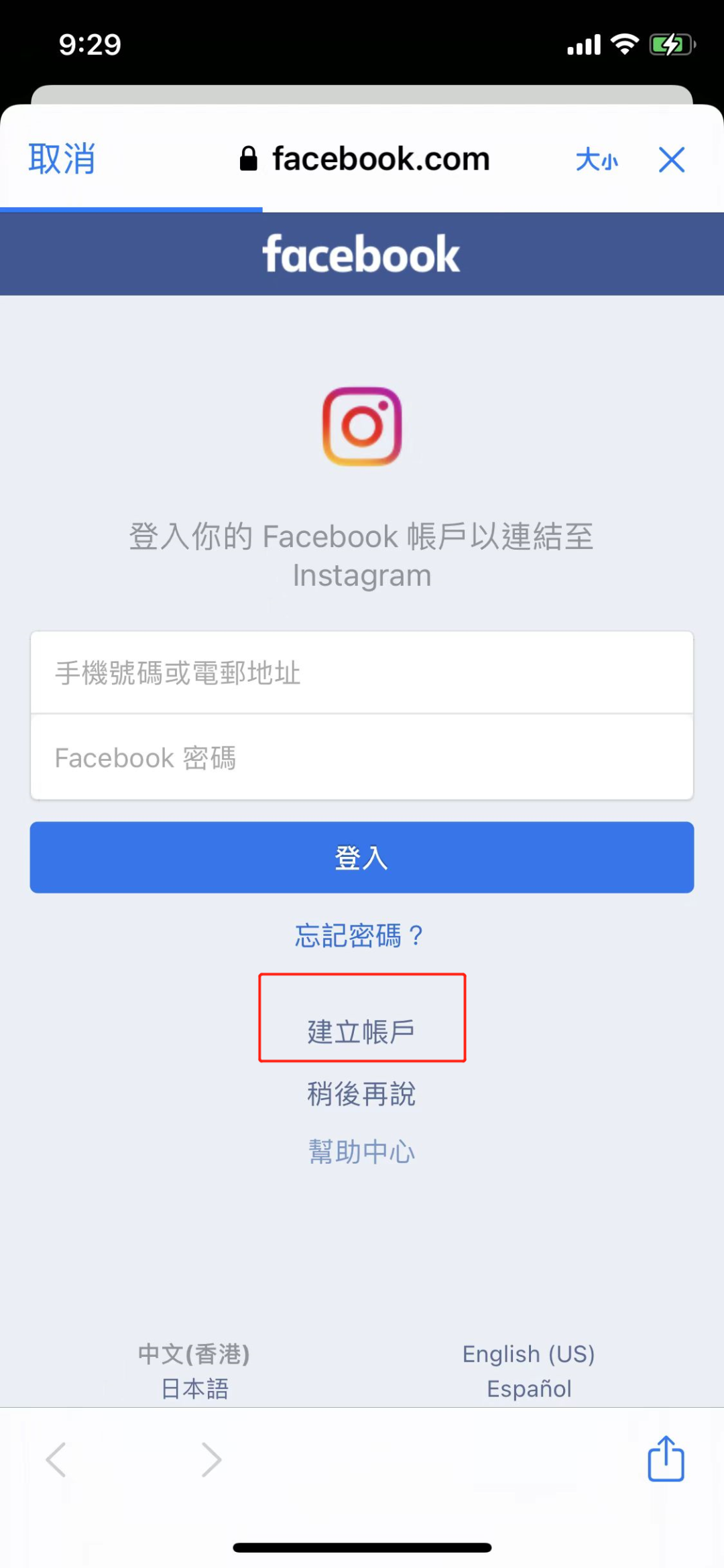This screenshot has width=724, height=1568.
Task: Switch language to Español
Action: (528, 1388)
